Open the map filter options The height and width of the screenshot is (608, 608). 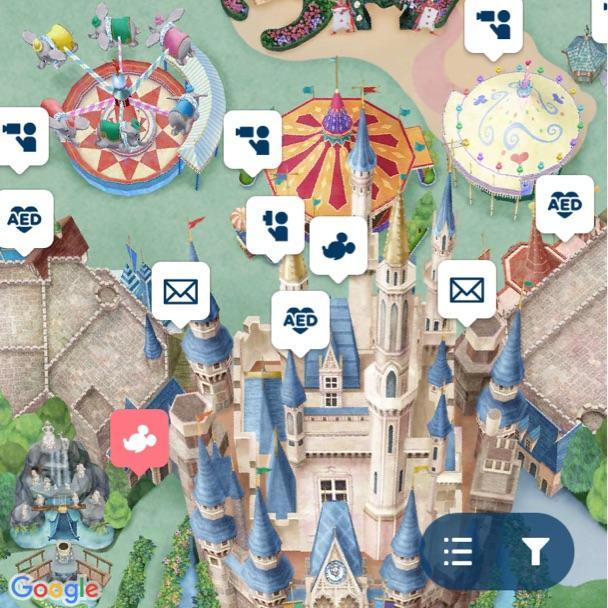pos(536,551)
